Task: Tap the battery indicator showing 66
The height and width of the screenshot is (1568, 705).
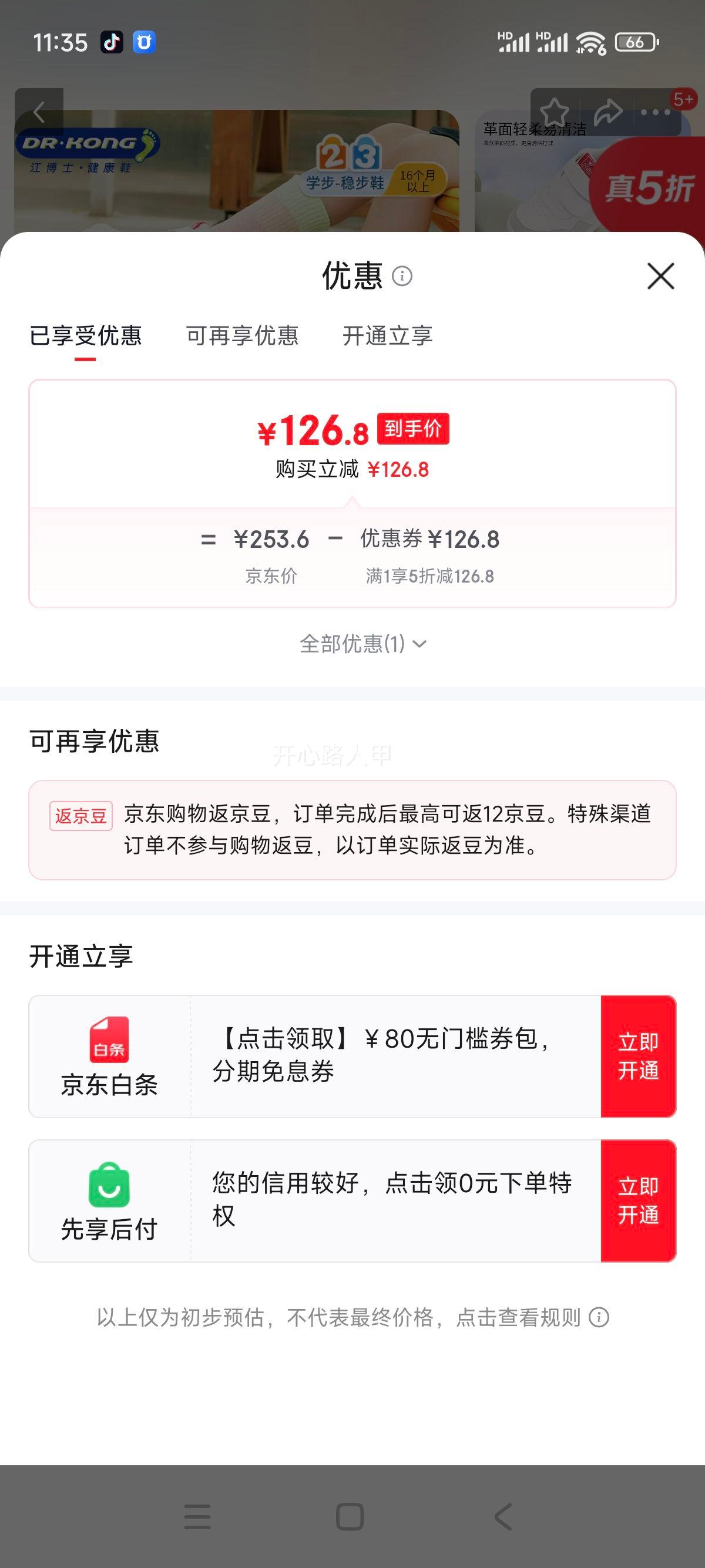Action: [x=635, y=43]
